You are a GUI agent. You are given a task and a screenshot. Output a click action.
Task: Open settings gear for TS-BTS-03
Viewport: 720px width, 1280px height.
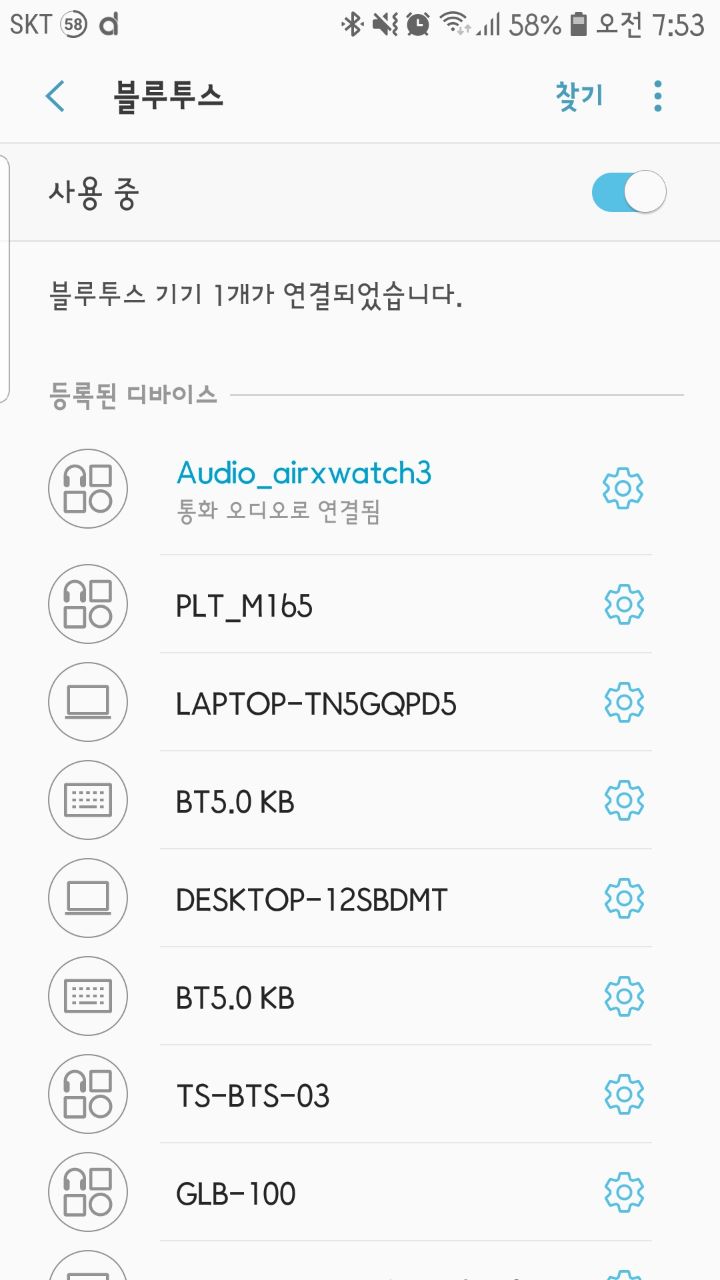pyautogui.click(x=624, y=1094)
